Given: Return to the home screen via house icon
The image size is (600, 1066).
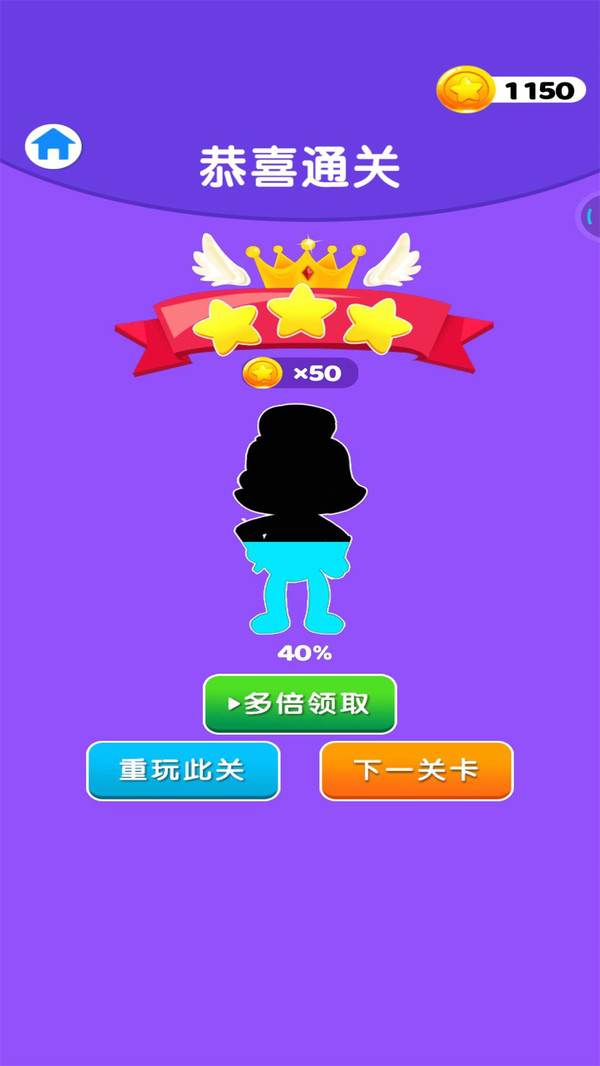Looking at the screenshot, I should [53, 147].
